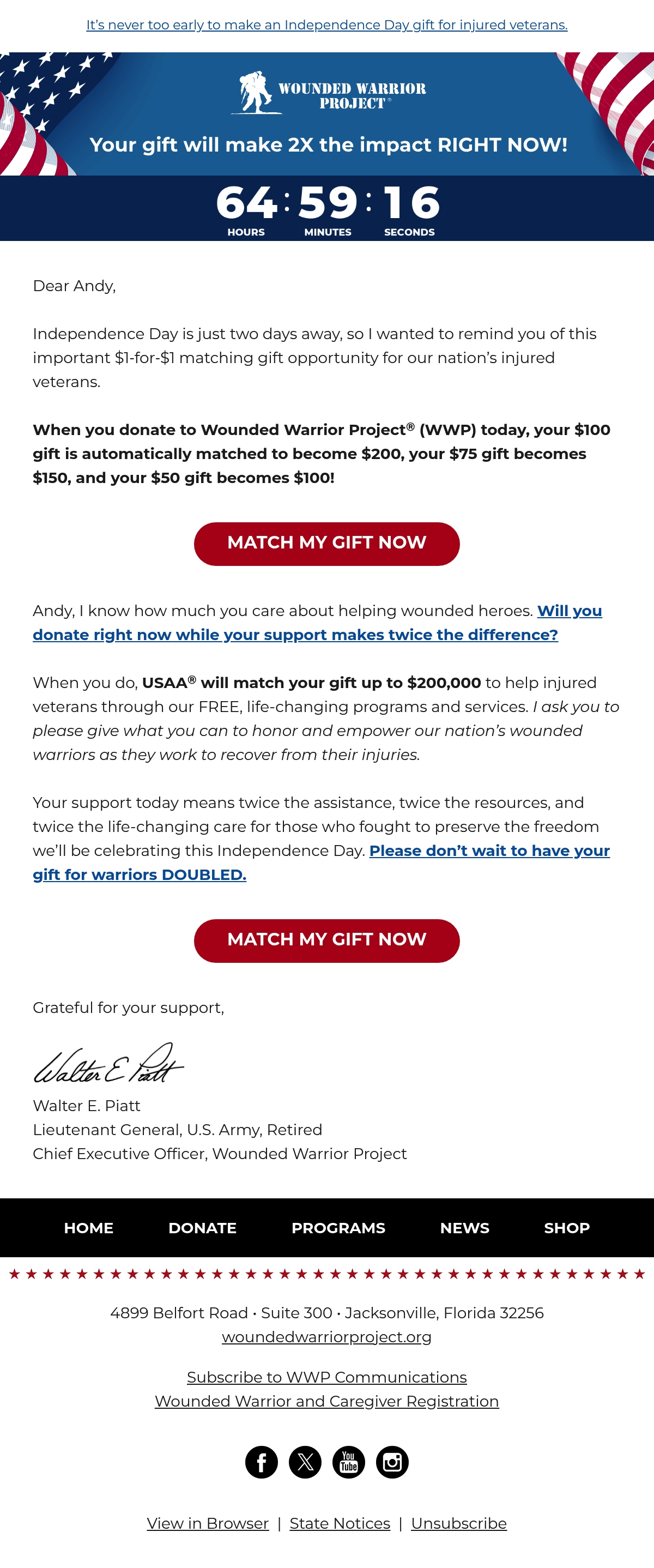Open Wounded Warrior and Caregiver Registration

pyautogui.click(x=326, y=1401)
